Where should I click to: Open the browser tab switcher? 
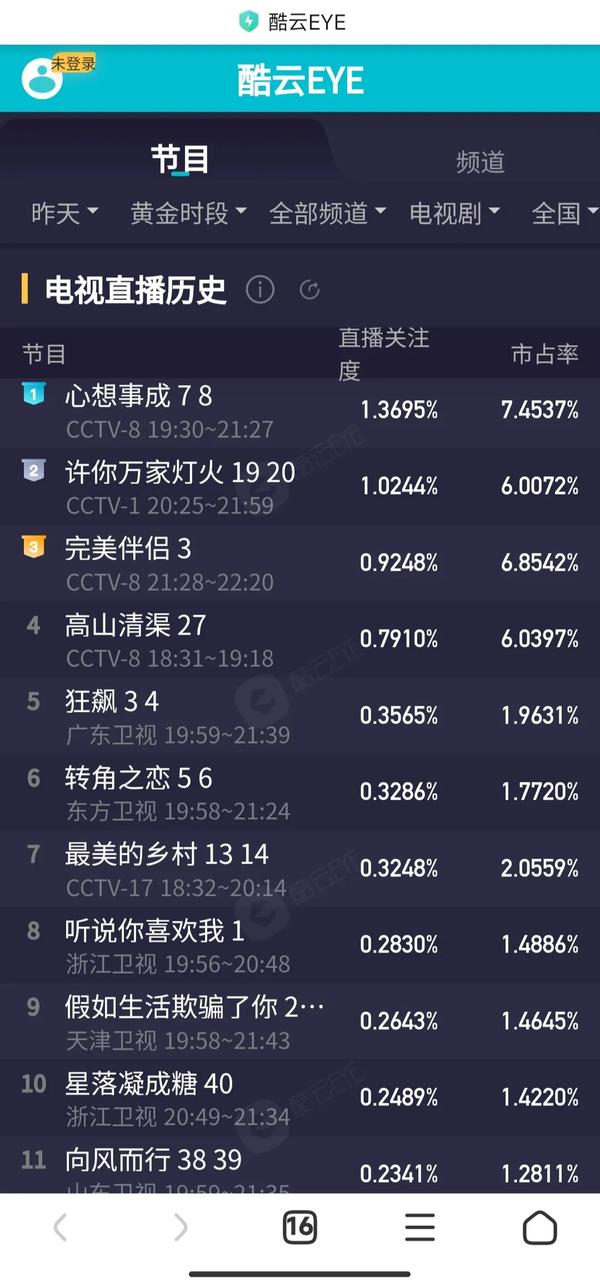coord(300,1227)
